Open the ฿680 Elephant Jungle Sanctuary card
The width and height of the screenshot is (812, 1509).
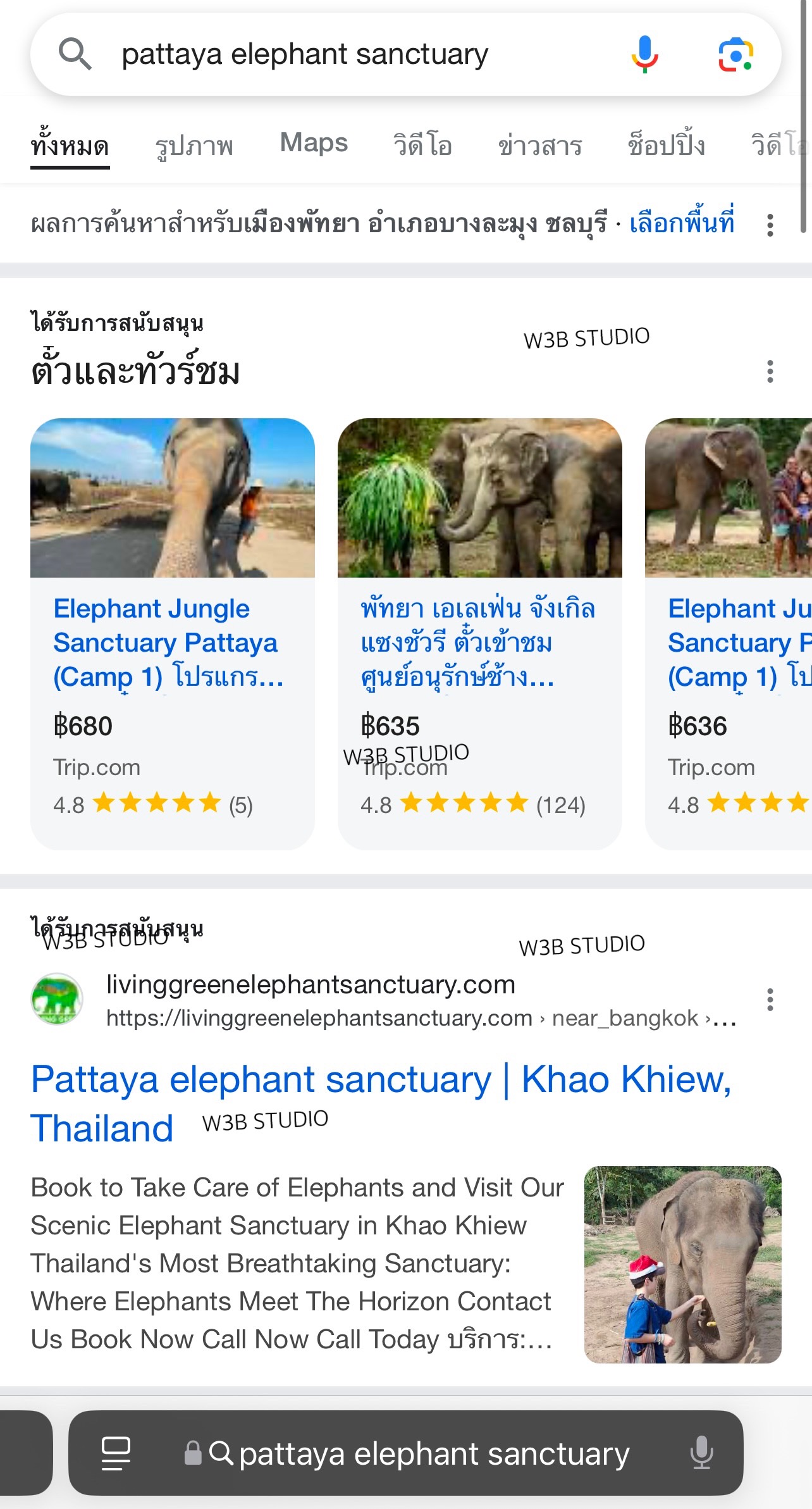point(172,633)
